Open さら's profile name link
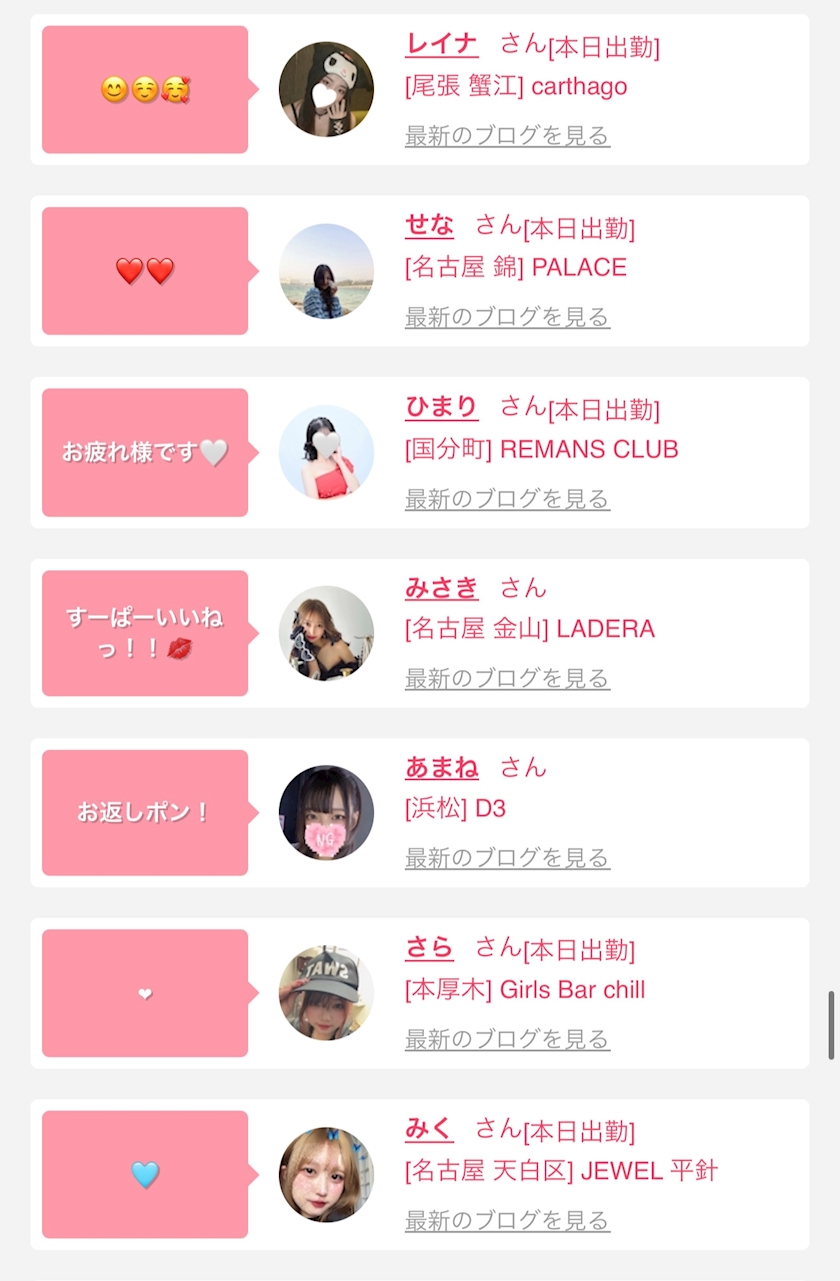Viewport: 840px width, 1281px height. point(429,948)
